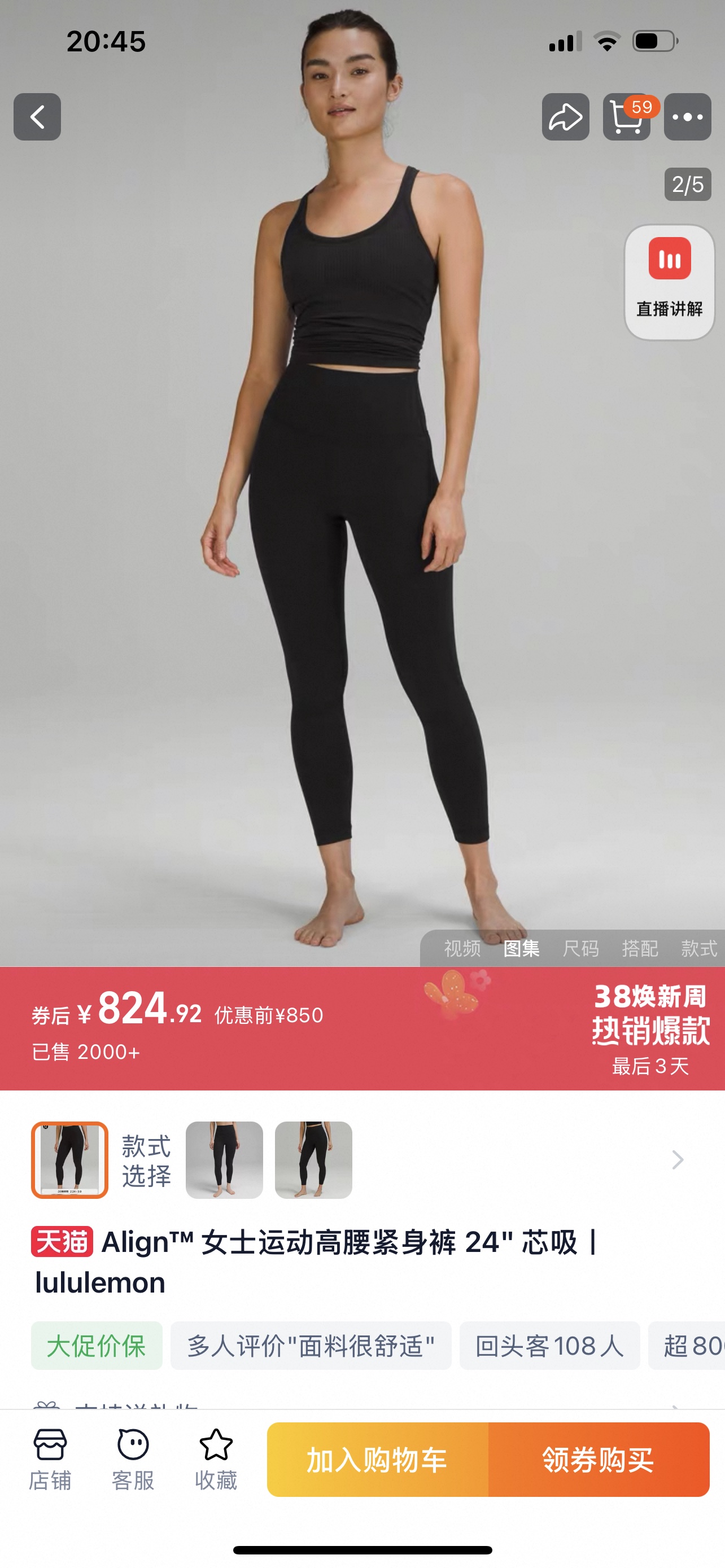Screen dimensions: 725x1568
Task: Visit the 店铺 store page
Action: tap(50, 1458)
